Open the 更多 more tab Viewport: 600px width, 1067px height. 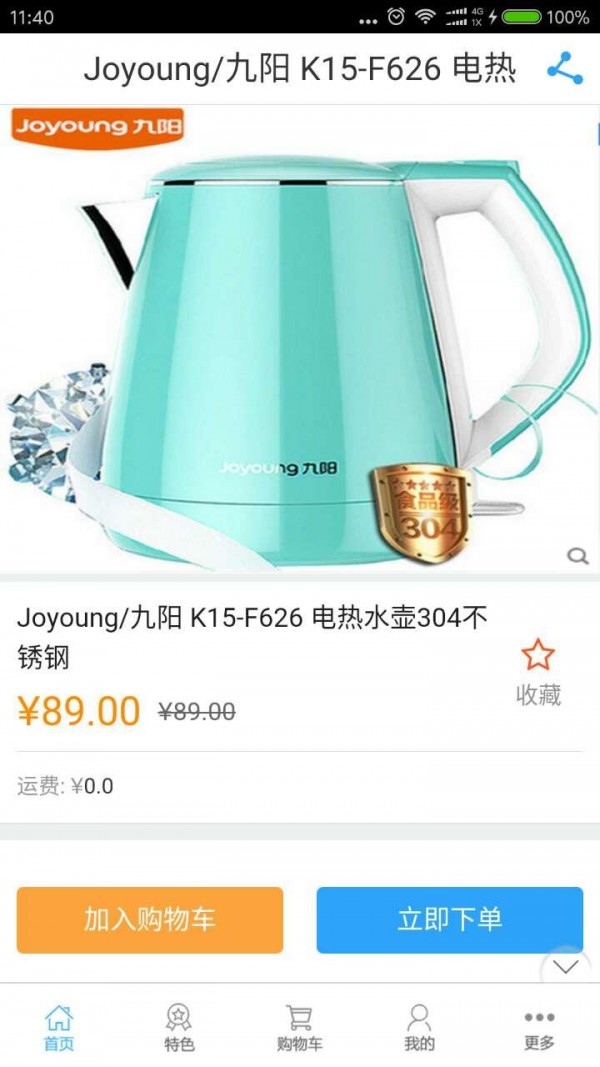[539, 1028]
